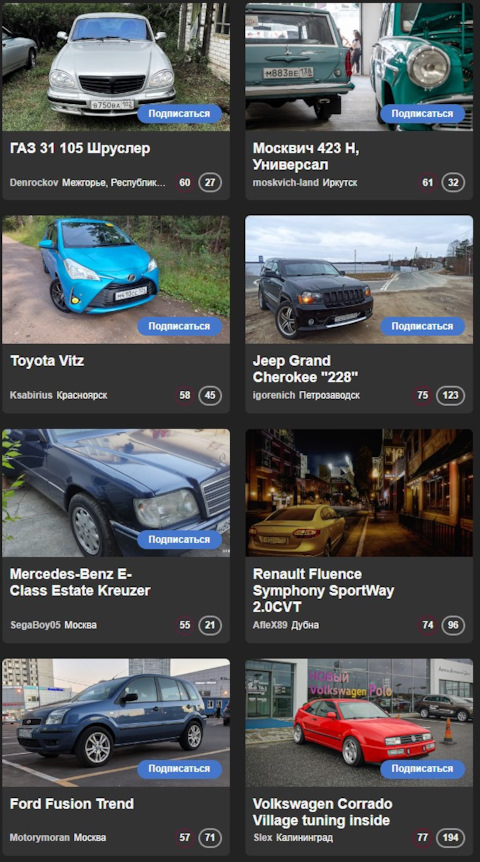This screenshot has width=480, height=862.
Task: Subscribe to the ГАЗ 31 105 Шруслер card
Action: click(x=179, y=114)
